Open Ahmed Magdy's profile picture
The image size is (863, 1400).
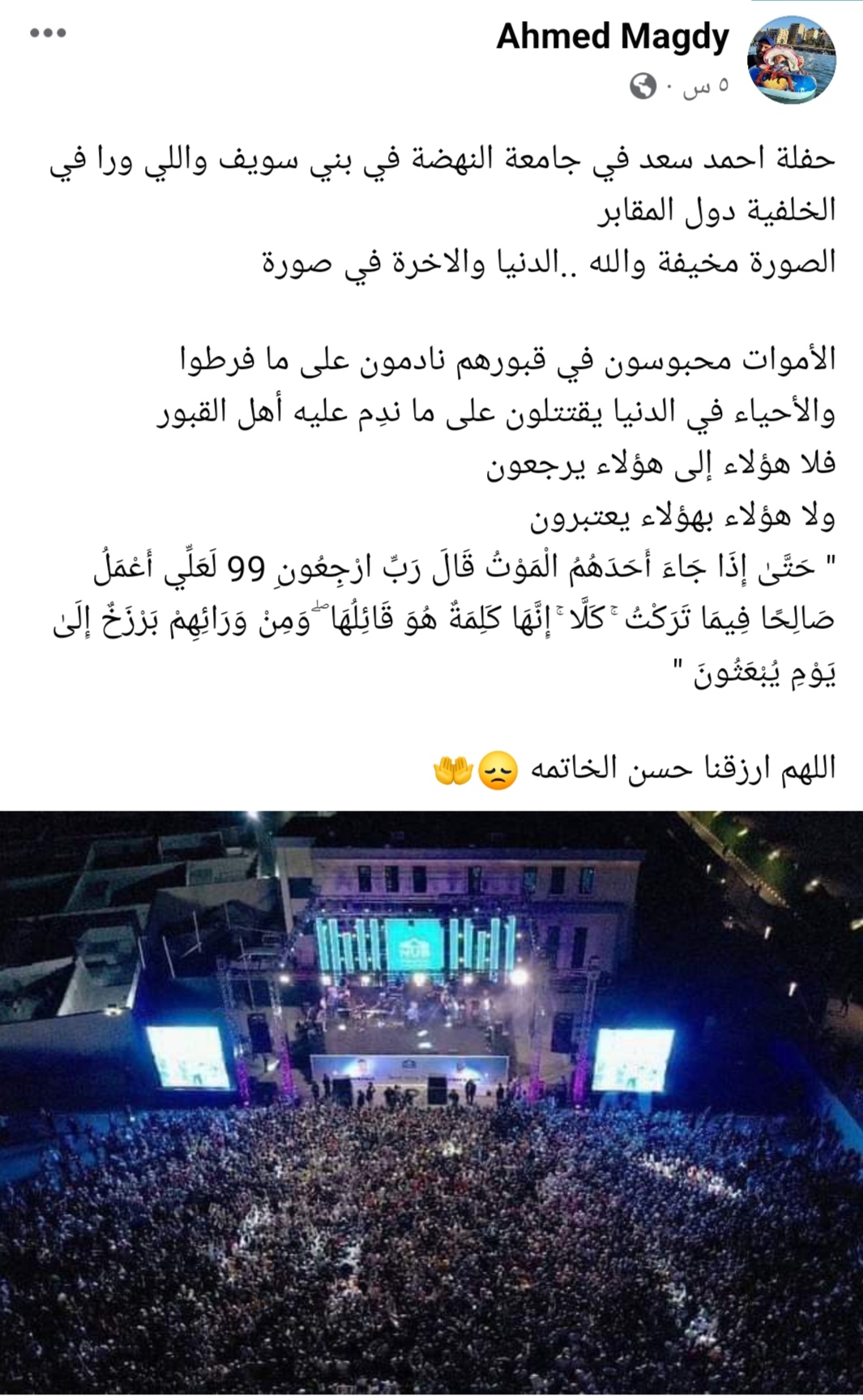click(791, 60)
